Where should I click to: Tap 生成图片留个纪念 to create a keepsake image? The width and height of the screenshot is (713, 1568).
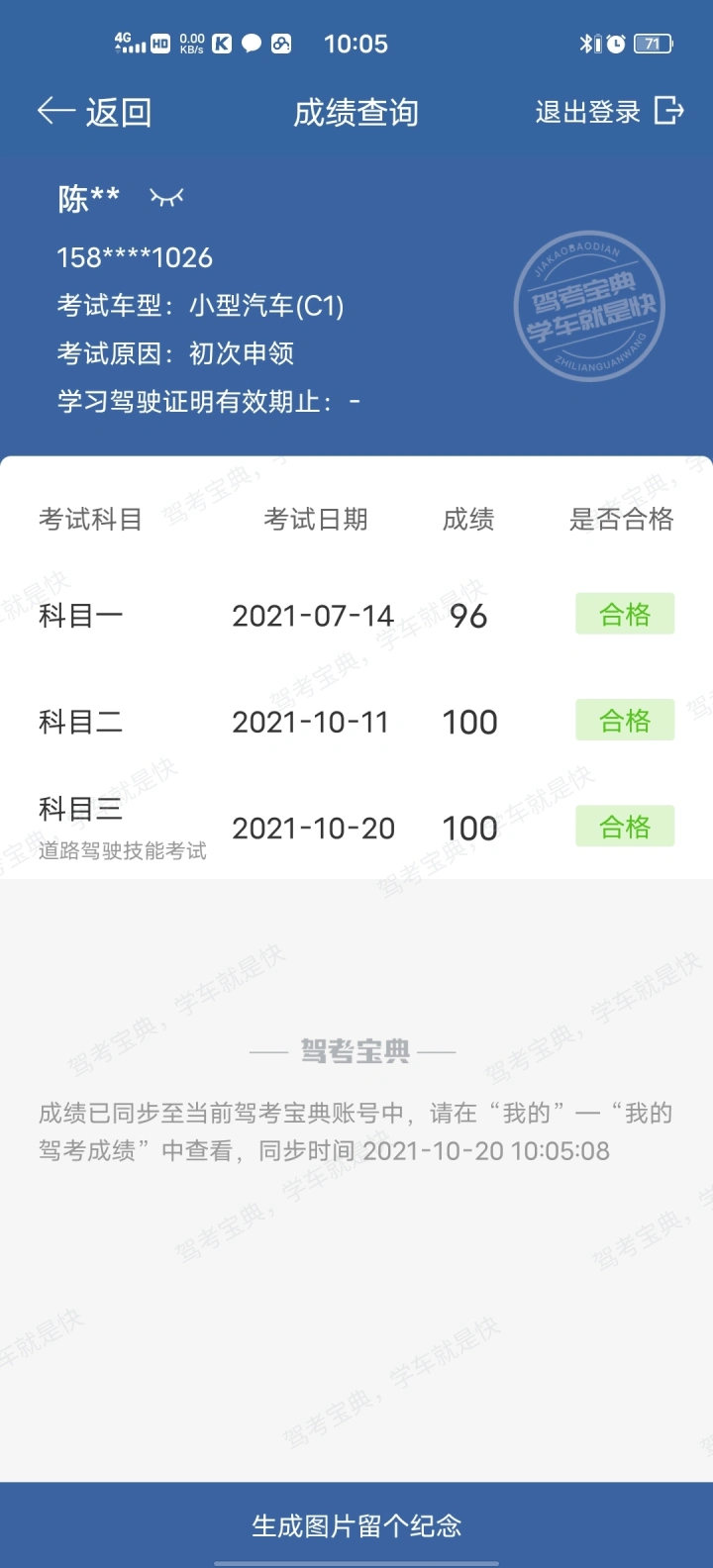tap(356, 1525)
